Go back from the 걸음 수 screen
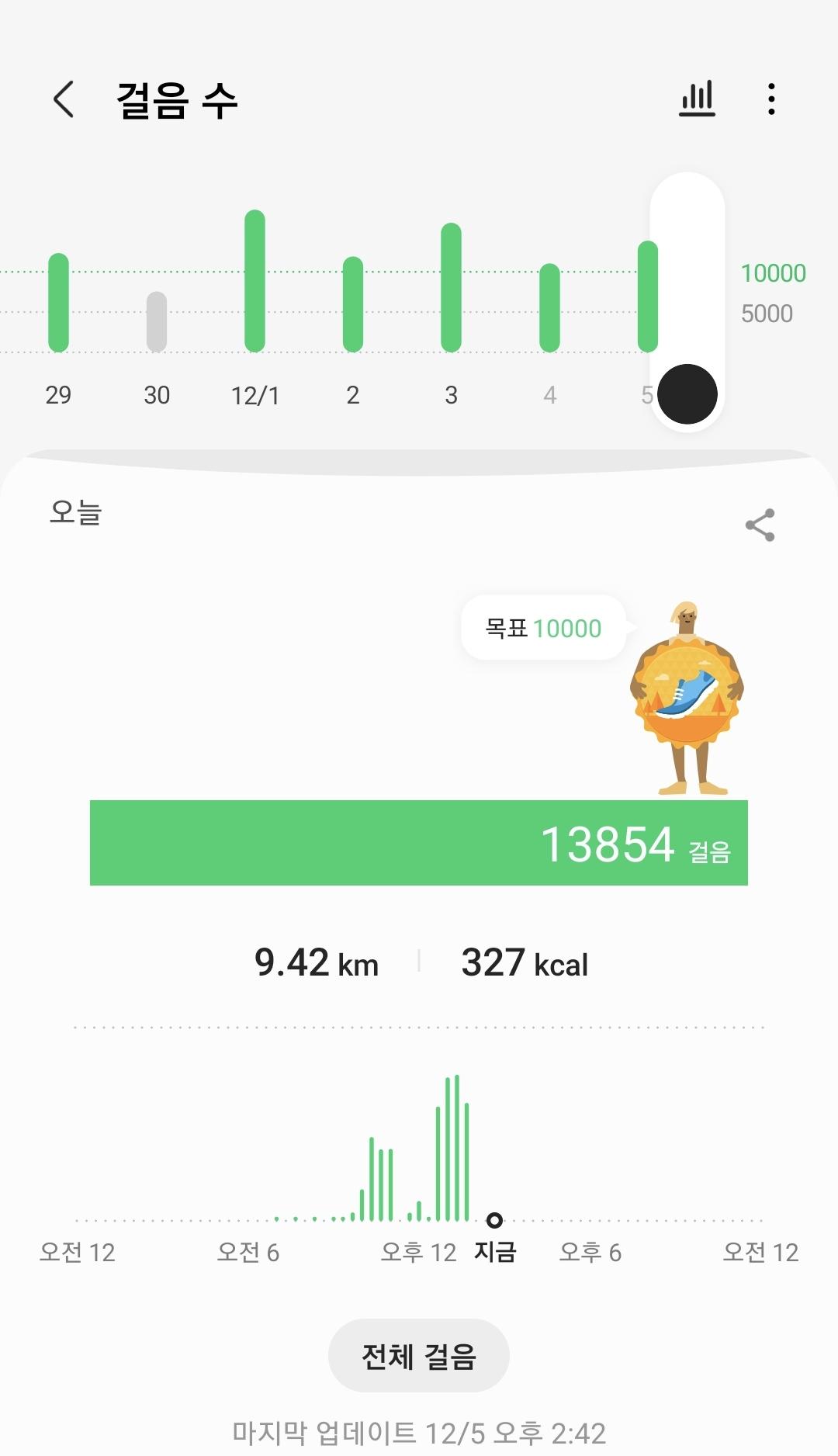 tap(64, 99)
